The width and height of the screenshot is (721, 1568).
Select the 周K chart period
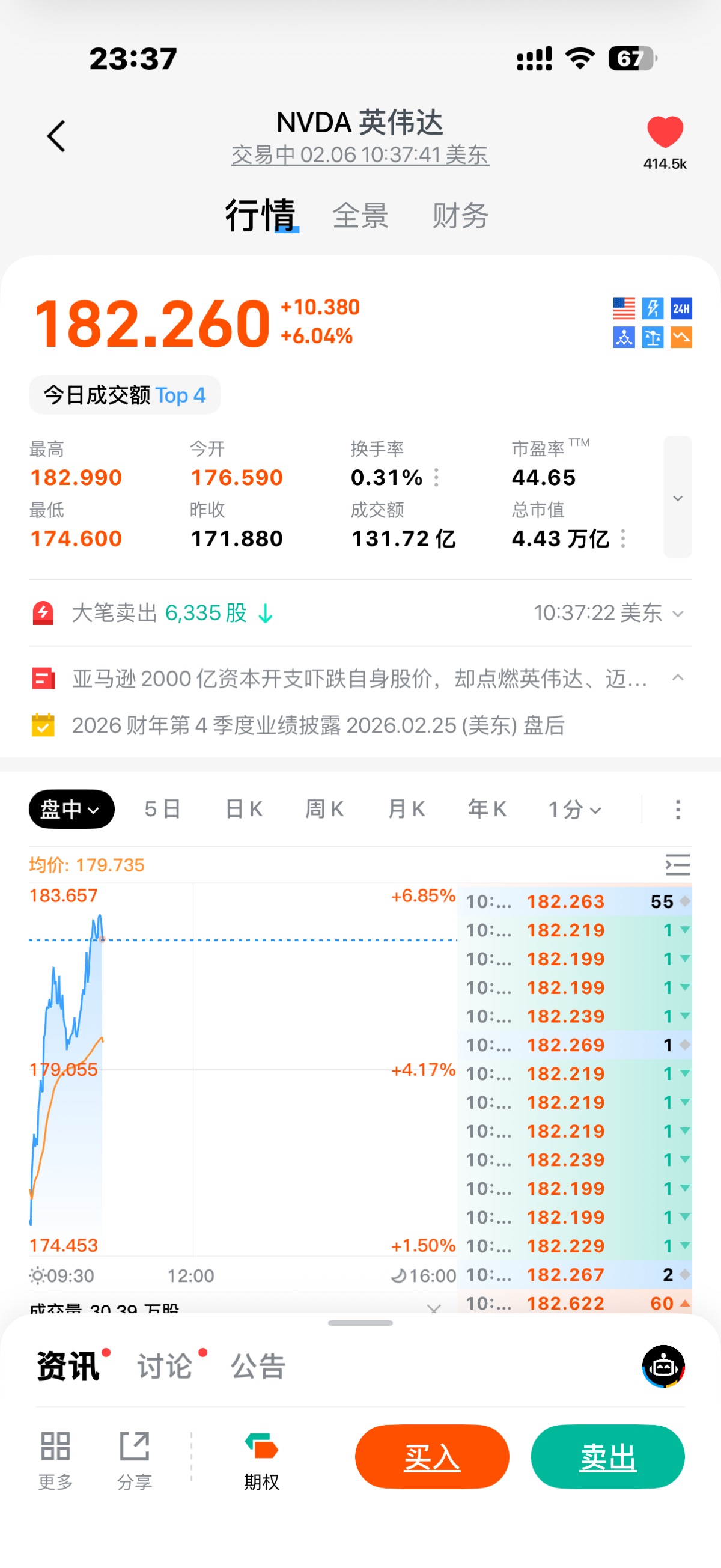click(324, 809)
